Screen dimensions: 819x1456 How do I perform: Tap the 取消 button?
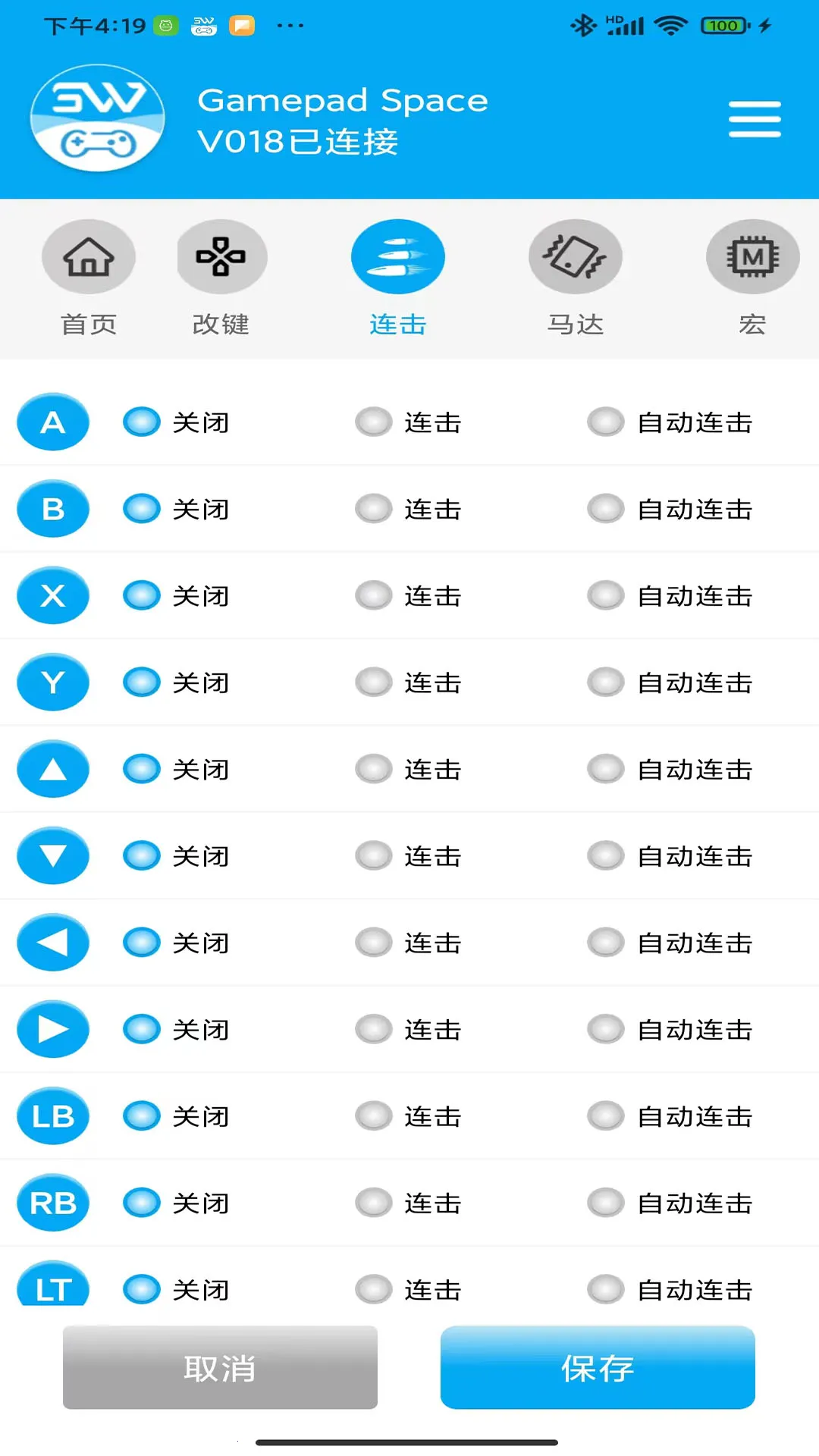220,1367
